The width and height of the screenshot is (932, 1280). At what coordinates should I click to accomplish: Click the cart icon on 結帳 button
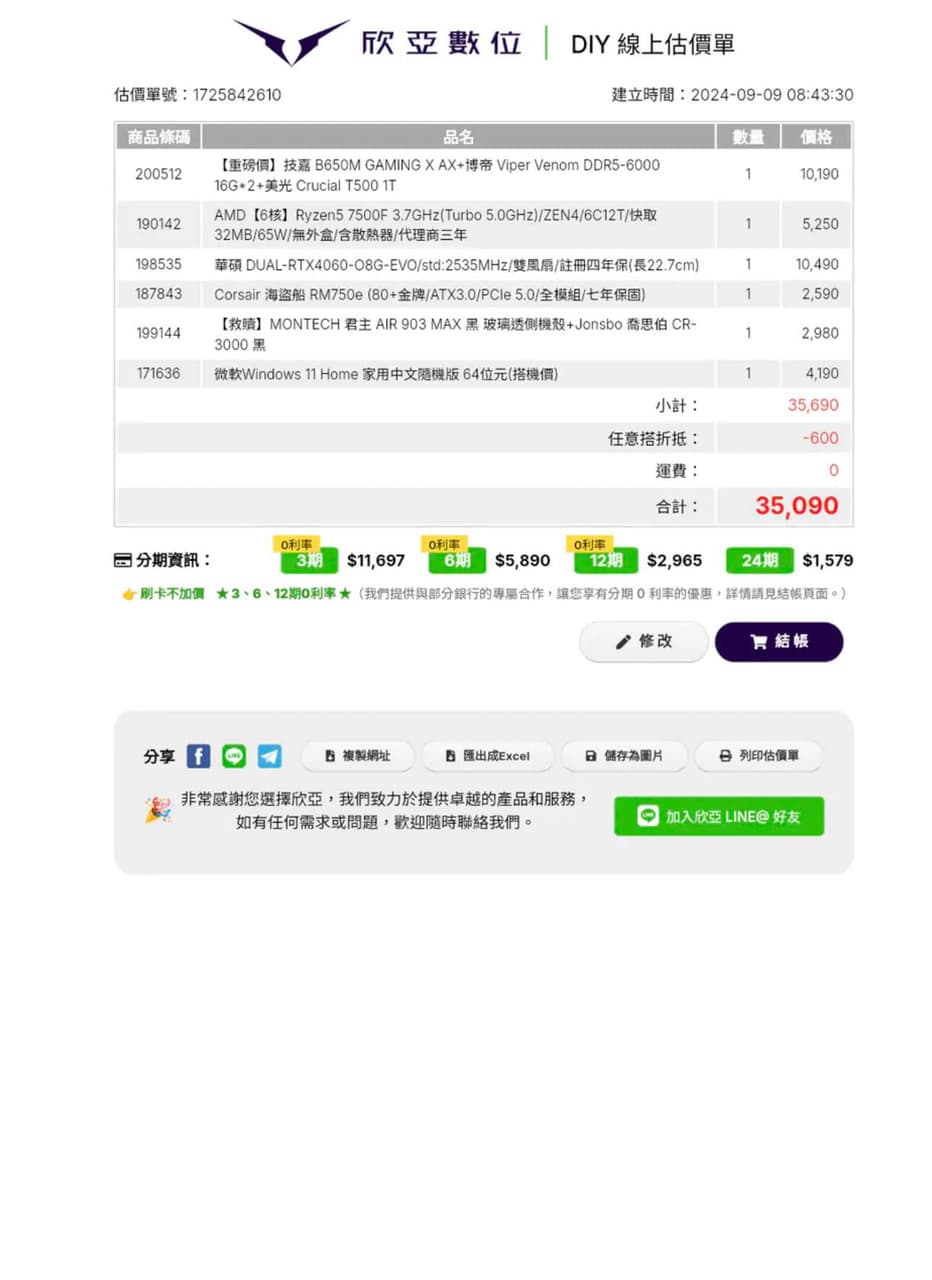pyautogui.click(x=758, y=642)
